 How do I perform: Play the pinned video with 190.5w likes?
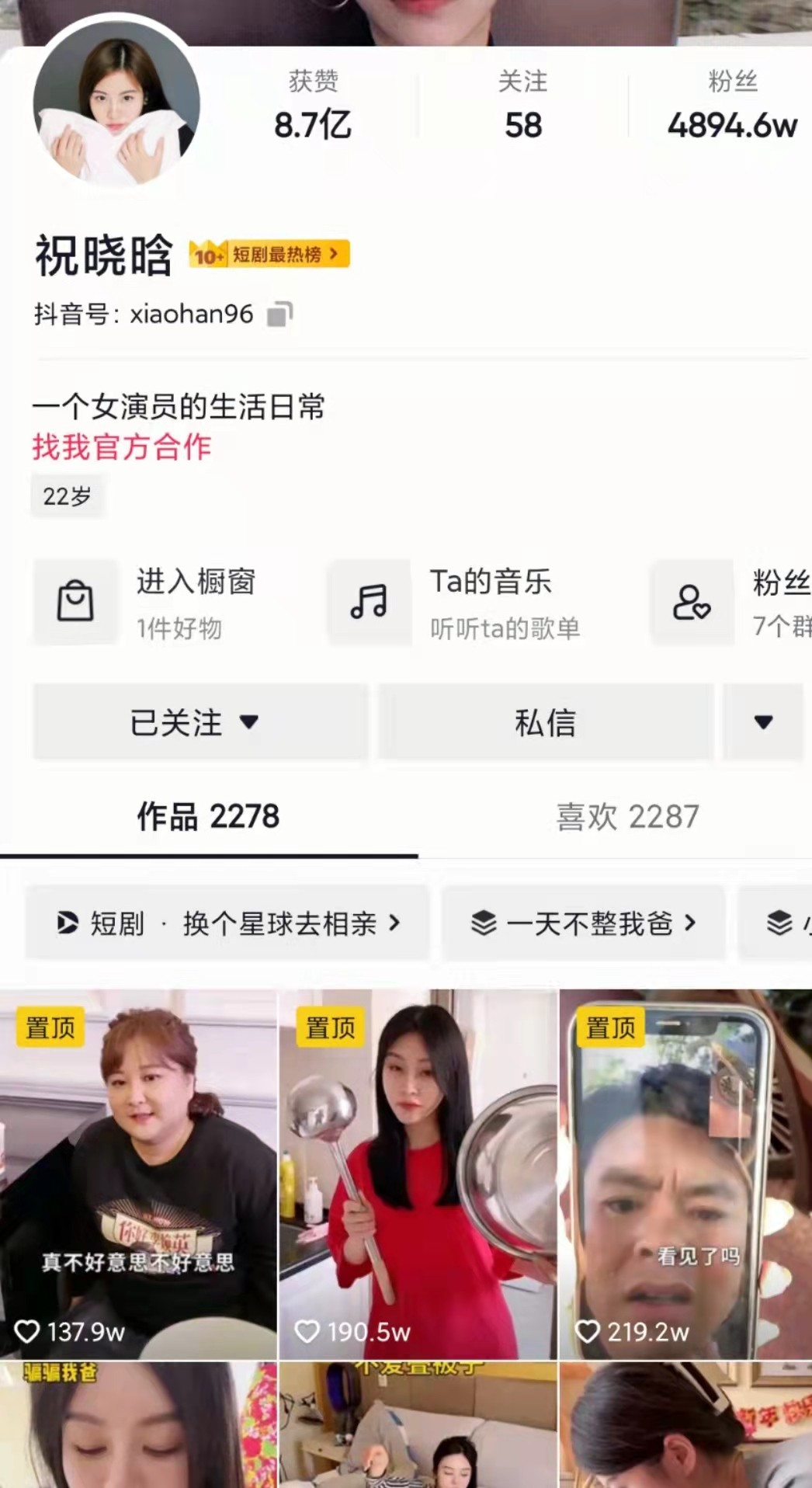418,1173
